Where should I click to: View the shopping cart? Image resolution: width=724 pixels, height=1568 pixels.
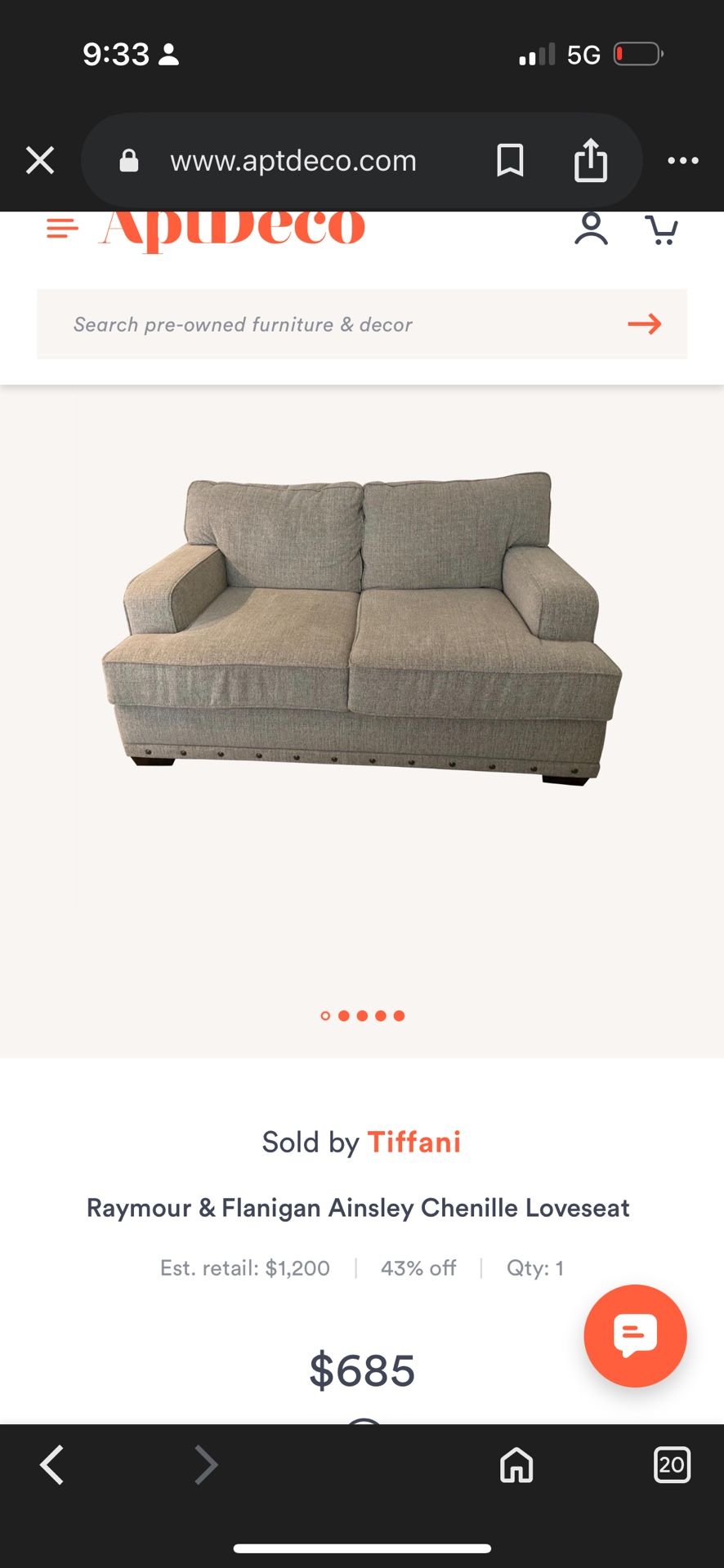(x=661, y=230)
